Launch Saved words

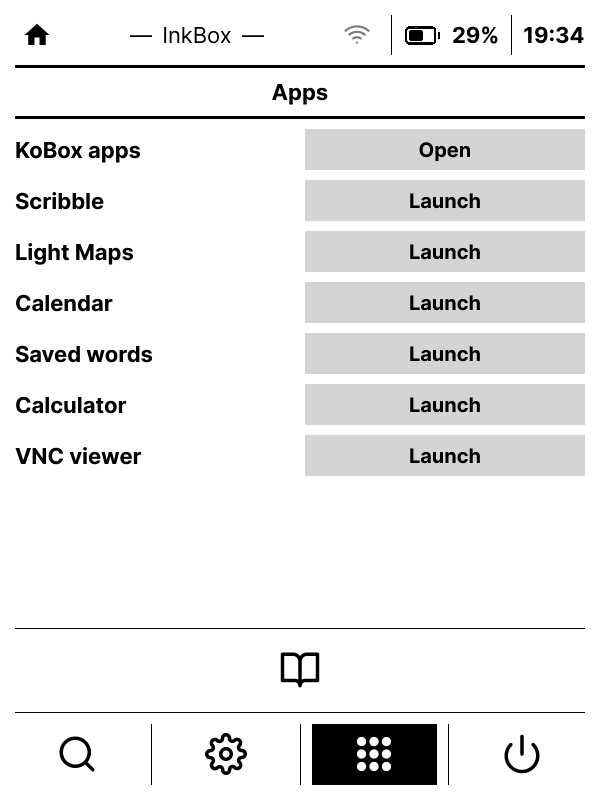(x=444, y=354)
